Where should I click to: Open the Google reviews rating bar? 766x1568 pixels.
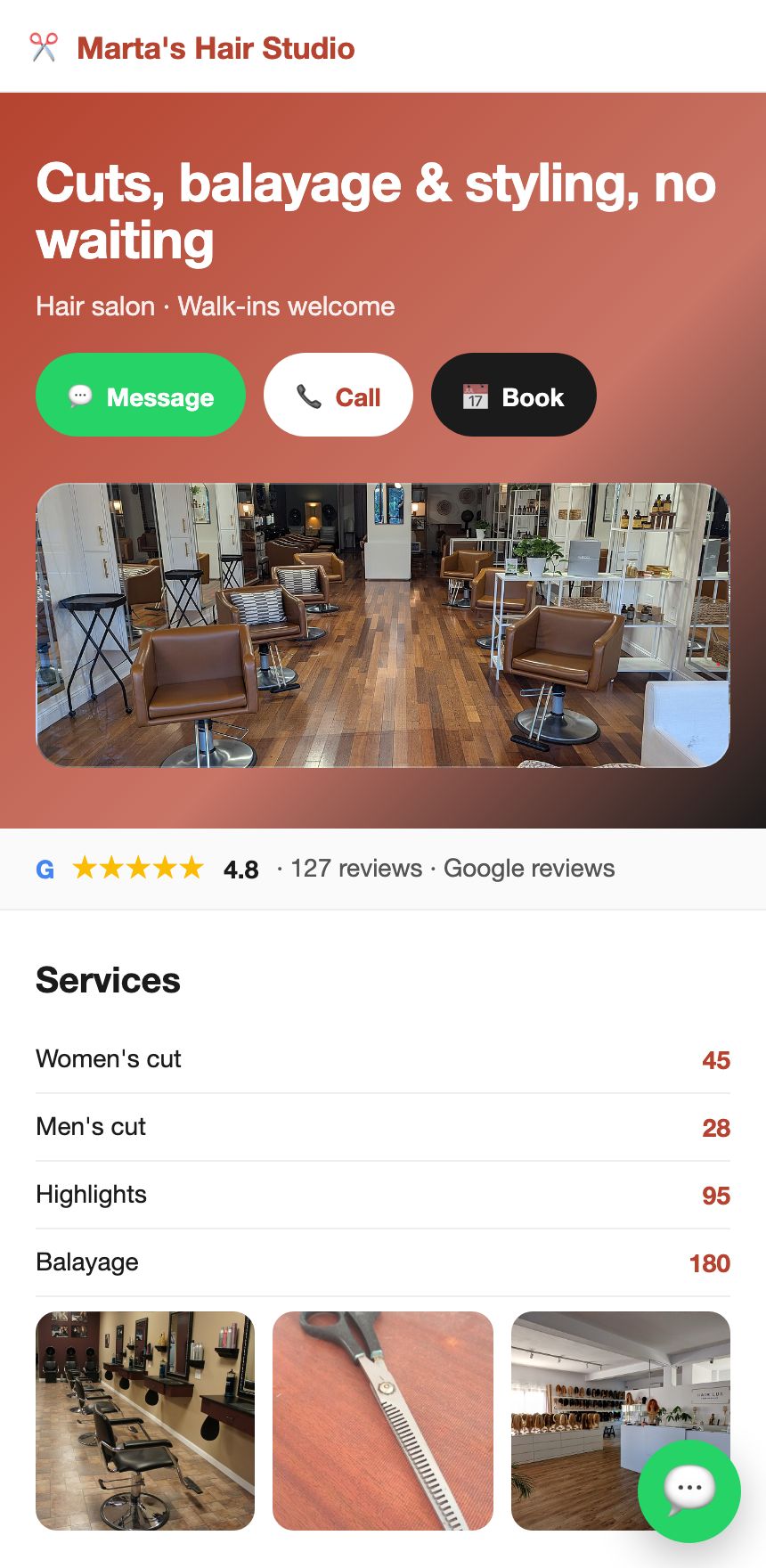pos(383,869)
